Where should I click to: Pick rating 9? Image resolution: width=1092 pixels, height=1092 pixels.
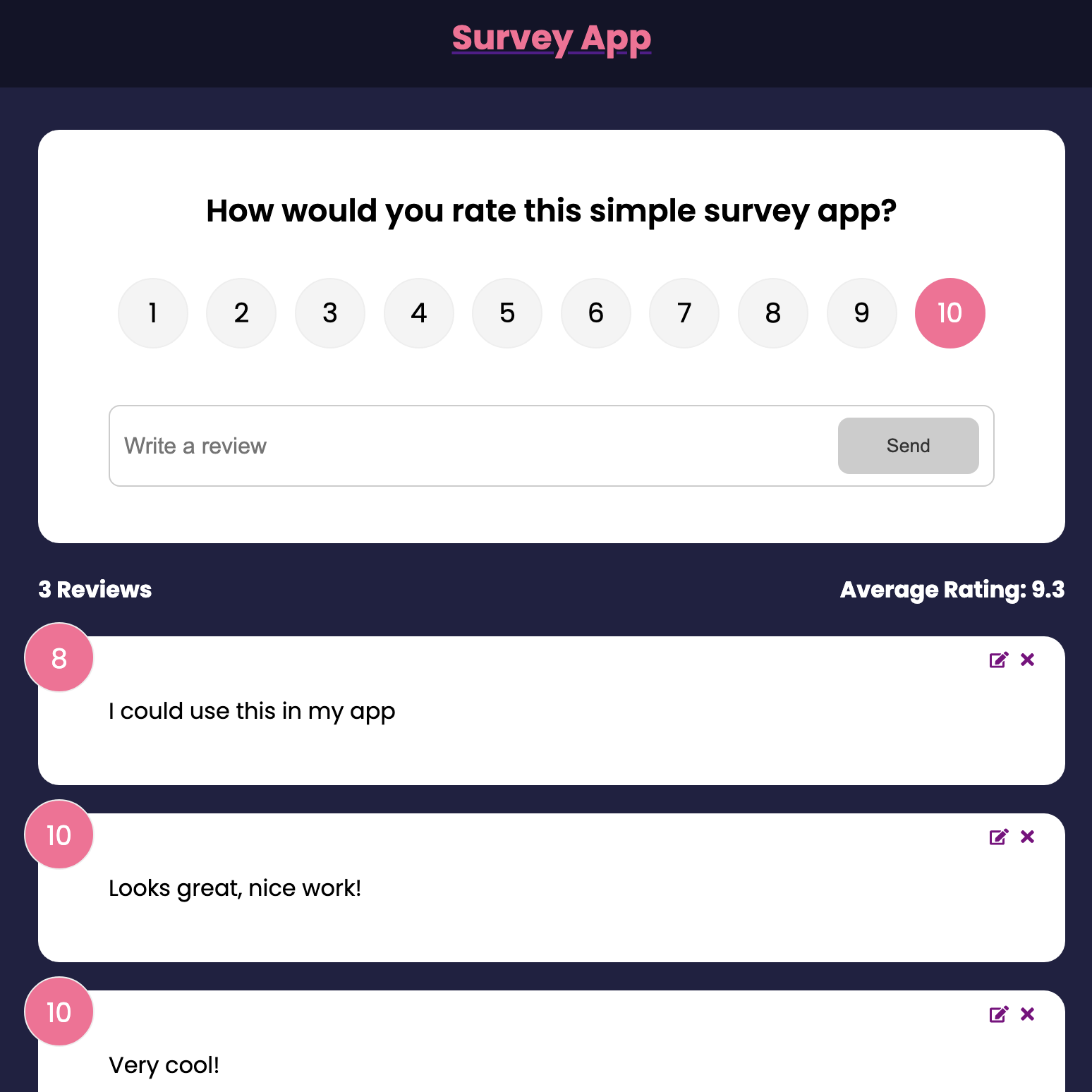pyautogui.click(x=862, y=313)
